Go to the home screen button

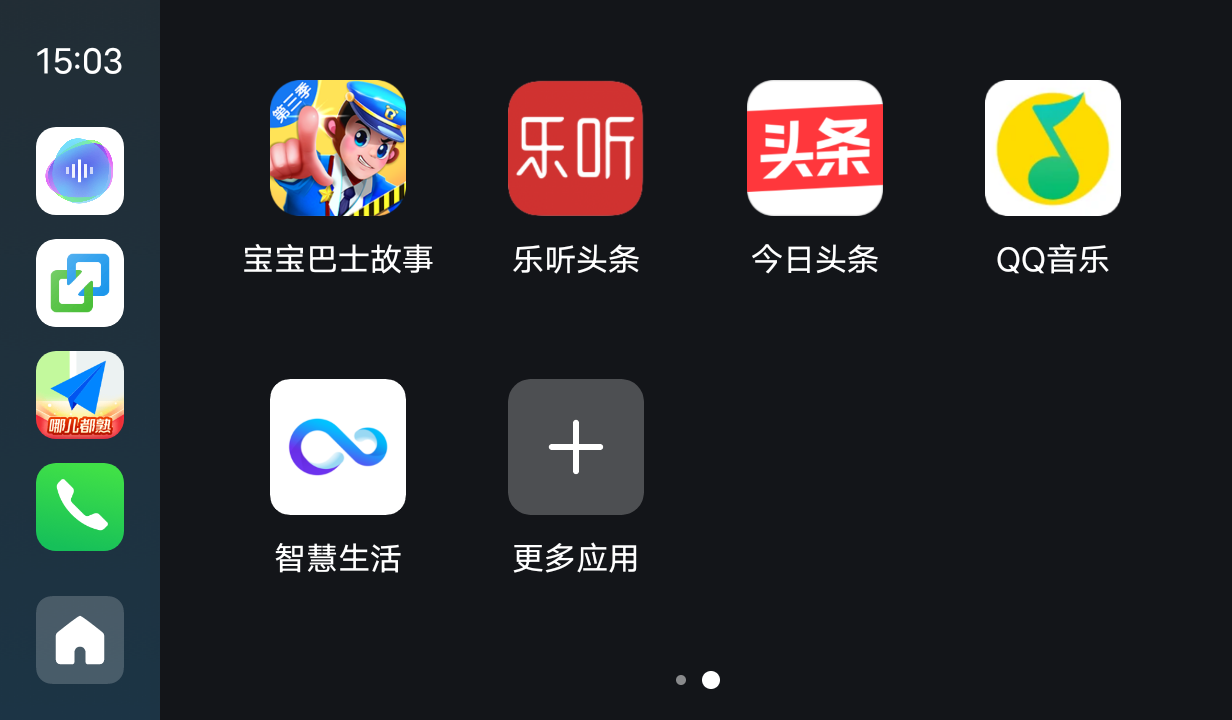[80, 640]
